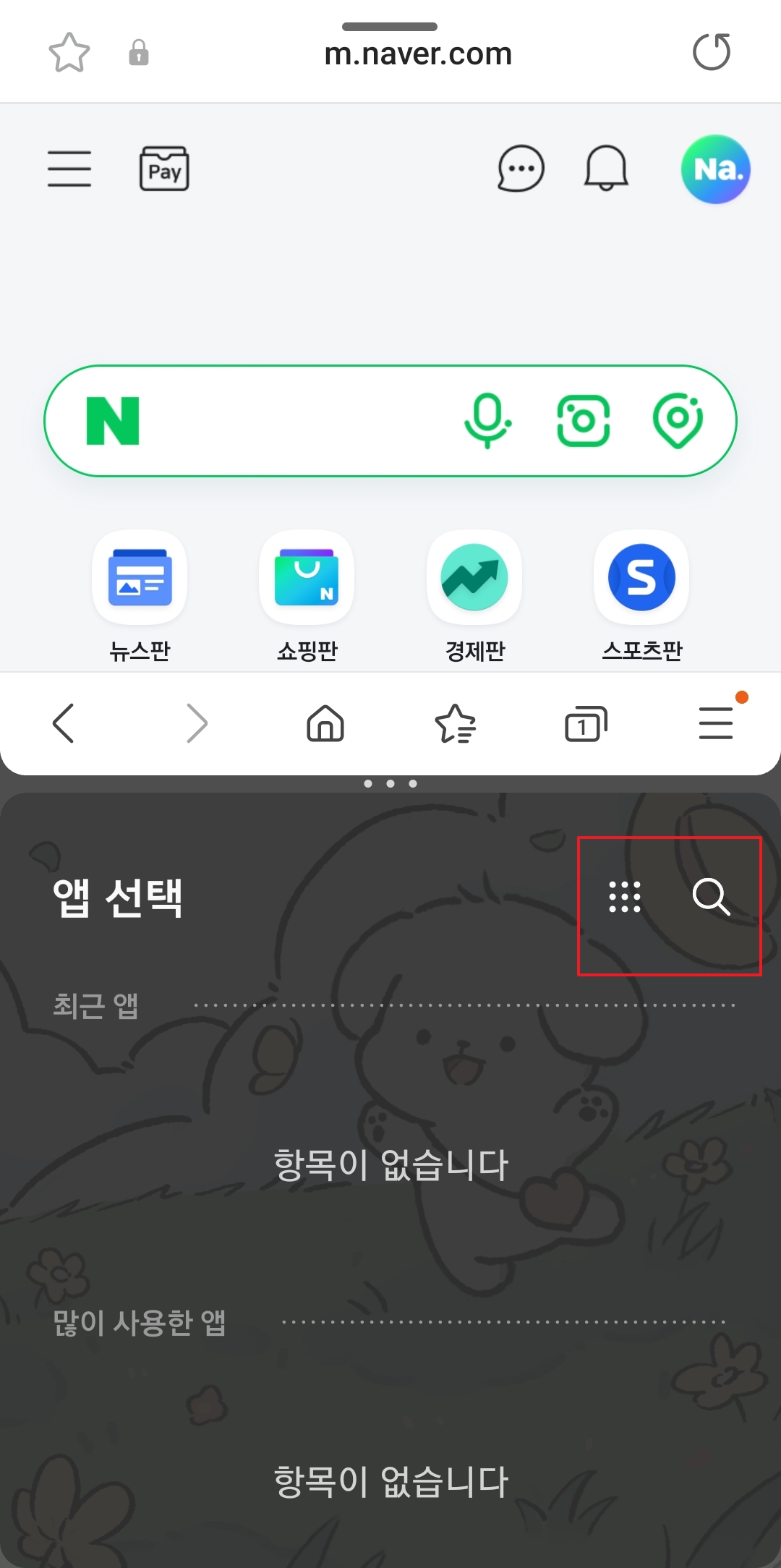Switch app picker to grid view
781x1568 pixels.
(623, 897)
